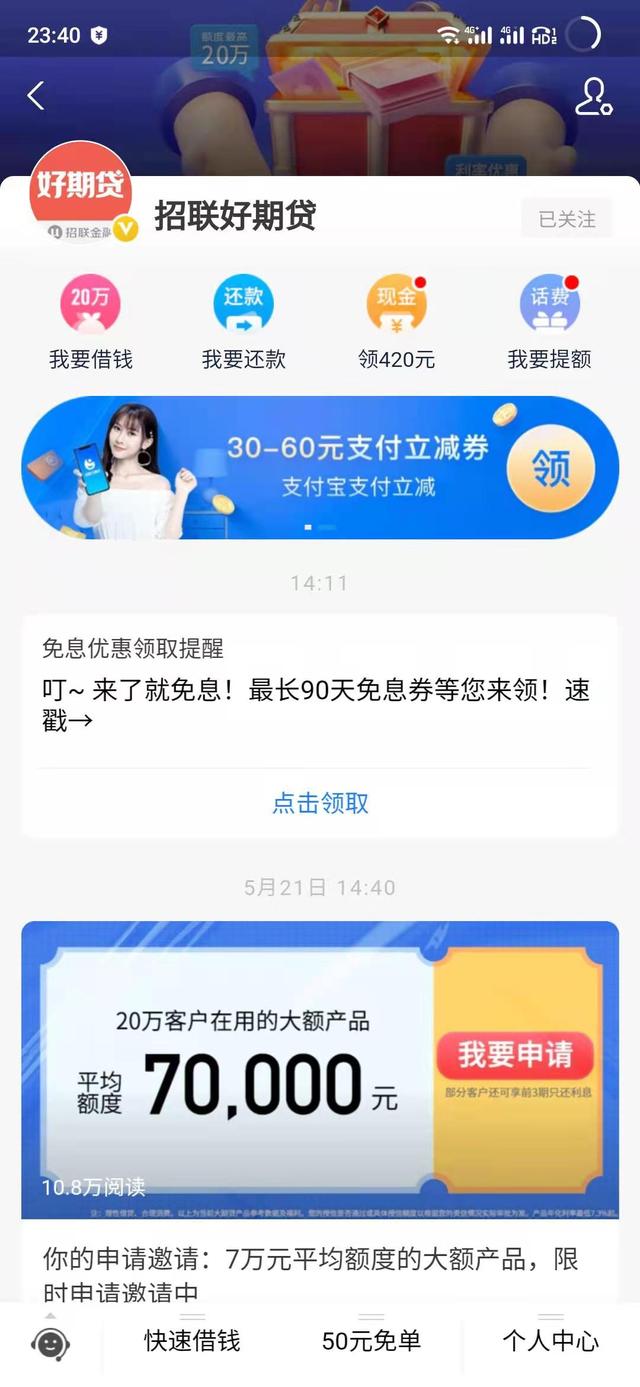Screen dimensions: 640x1387
Task: Tap 点击领取 to claim interest-free coupon
Action: coord(320,803)
